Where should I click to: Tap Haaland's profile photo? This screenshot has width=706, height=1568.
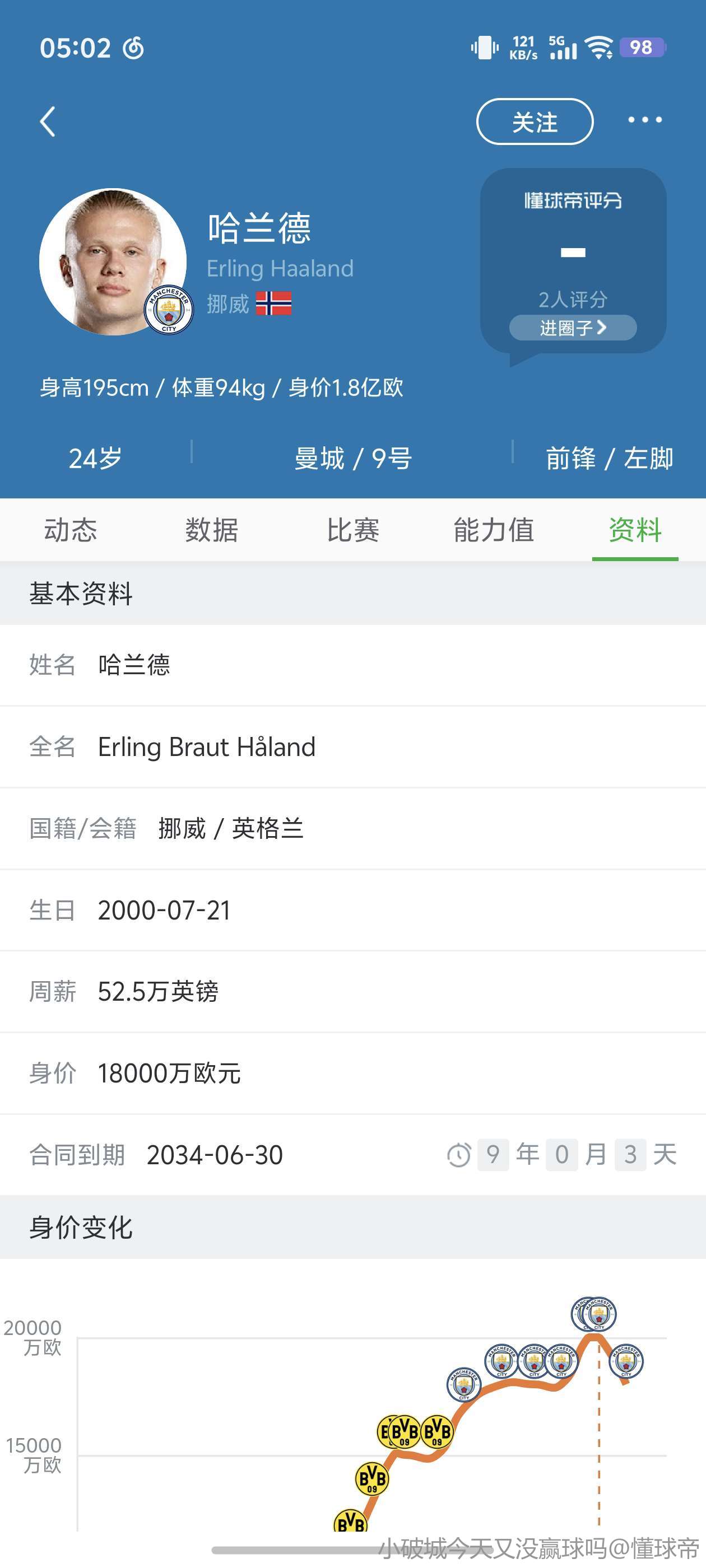click(113, 262)
